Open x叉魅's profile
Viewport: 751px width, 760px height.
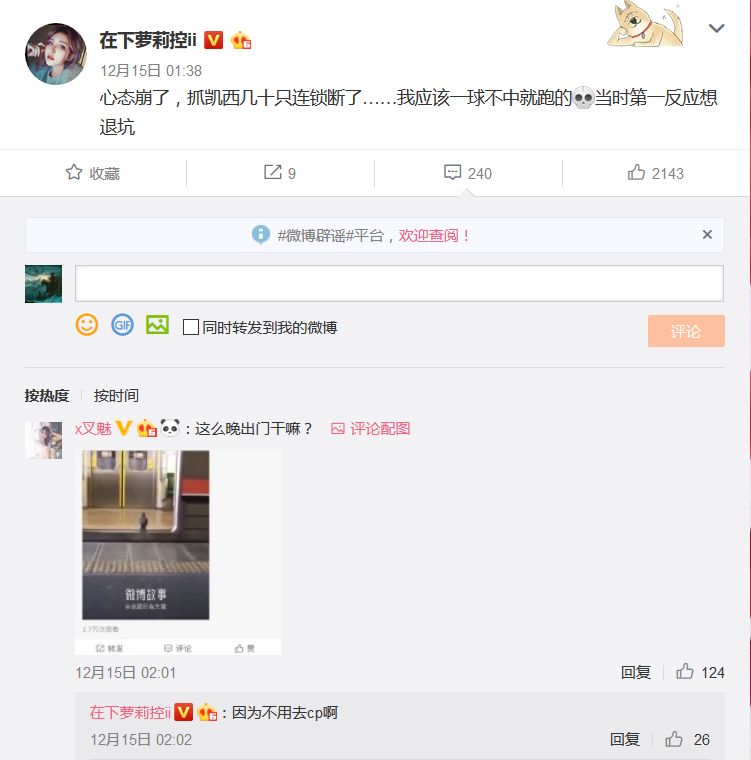(x=92, y=428)
